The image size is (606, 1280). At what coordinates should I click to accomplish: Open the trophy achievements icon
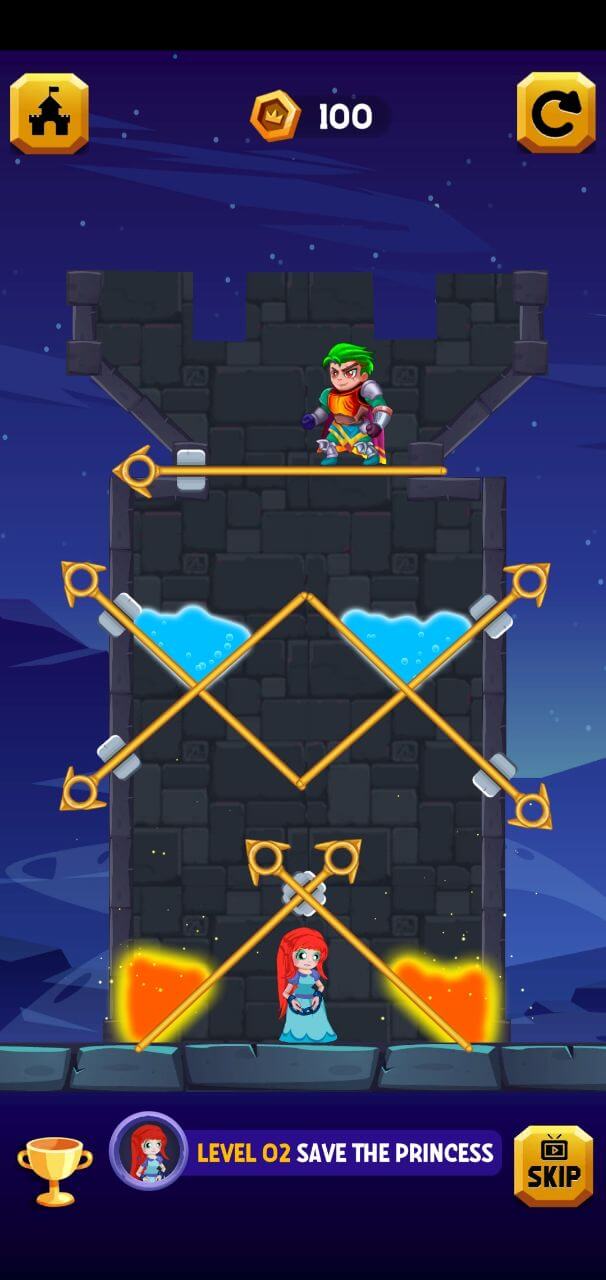coord(54,1168)
